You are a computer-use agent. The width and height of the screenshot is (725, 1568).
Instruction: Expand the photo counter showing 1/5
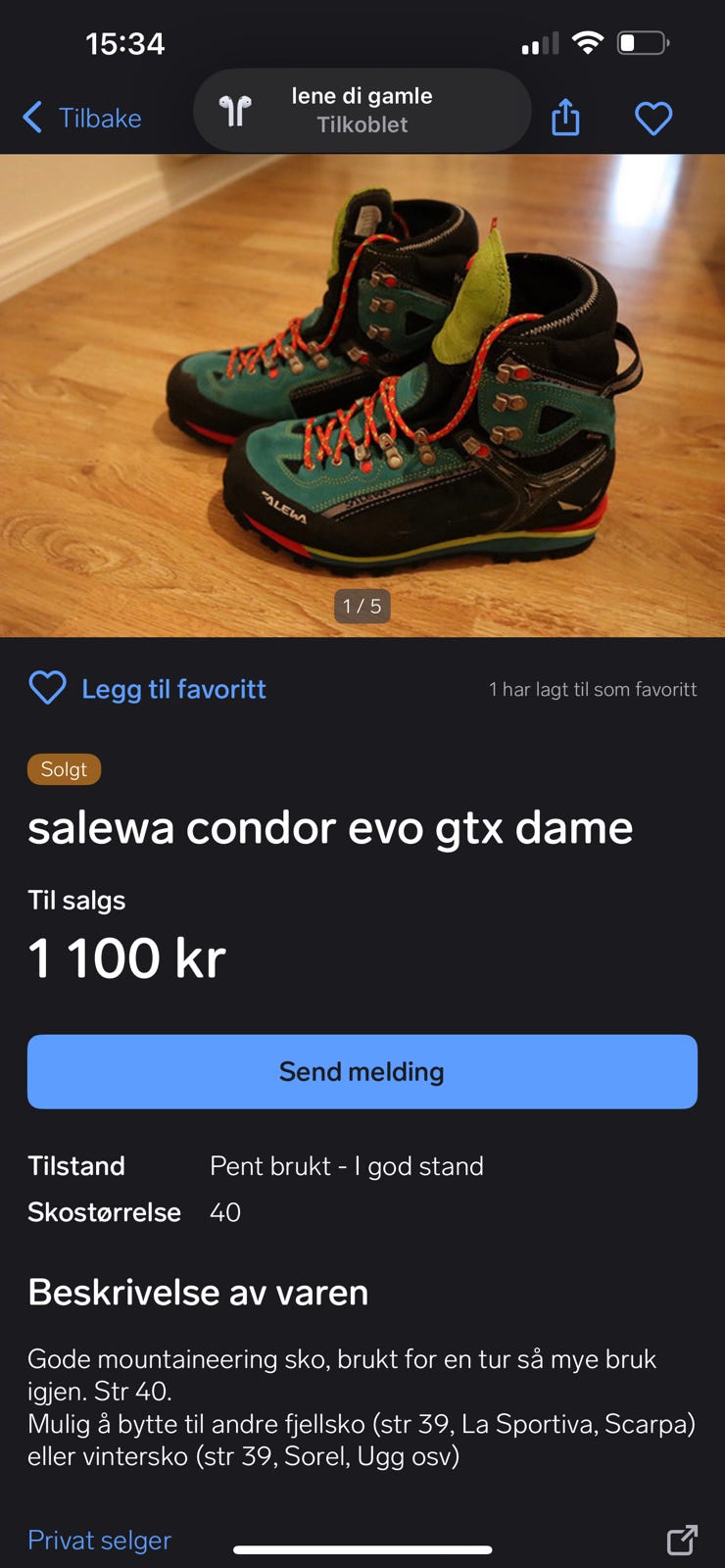click(x=362, y=606)
